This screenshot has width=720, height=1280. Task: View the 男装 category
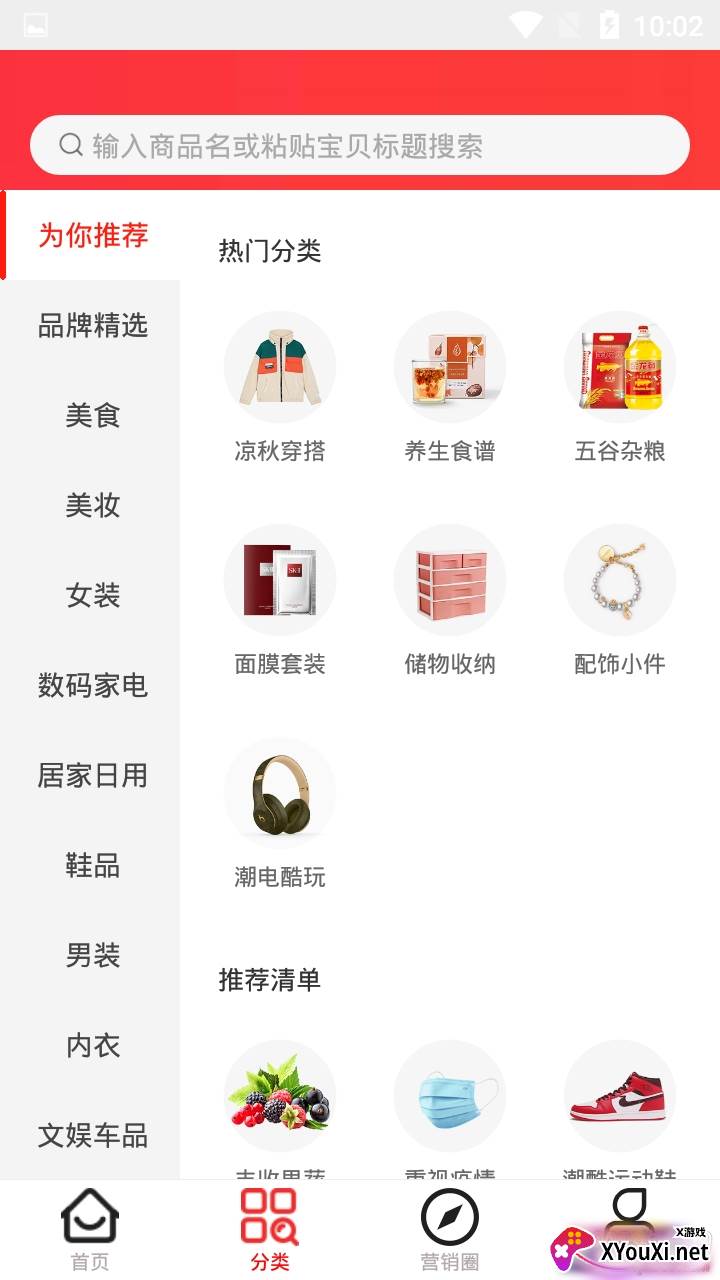[92, 955]
